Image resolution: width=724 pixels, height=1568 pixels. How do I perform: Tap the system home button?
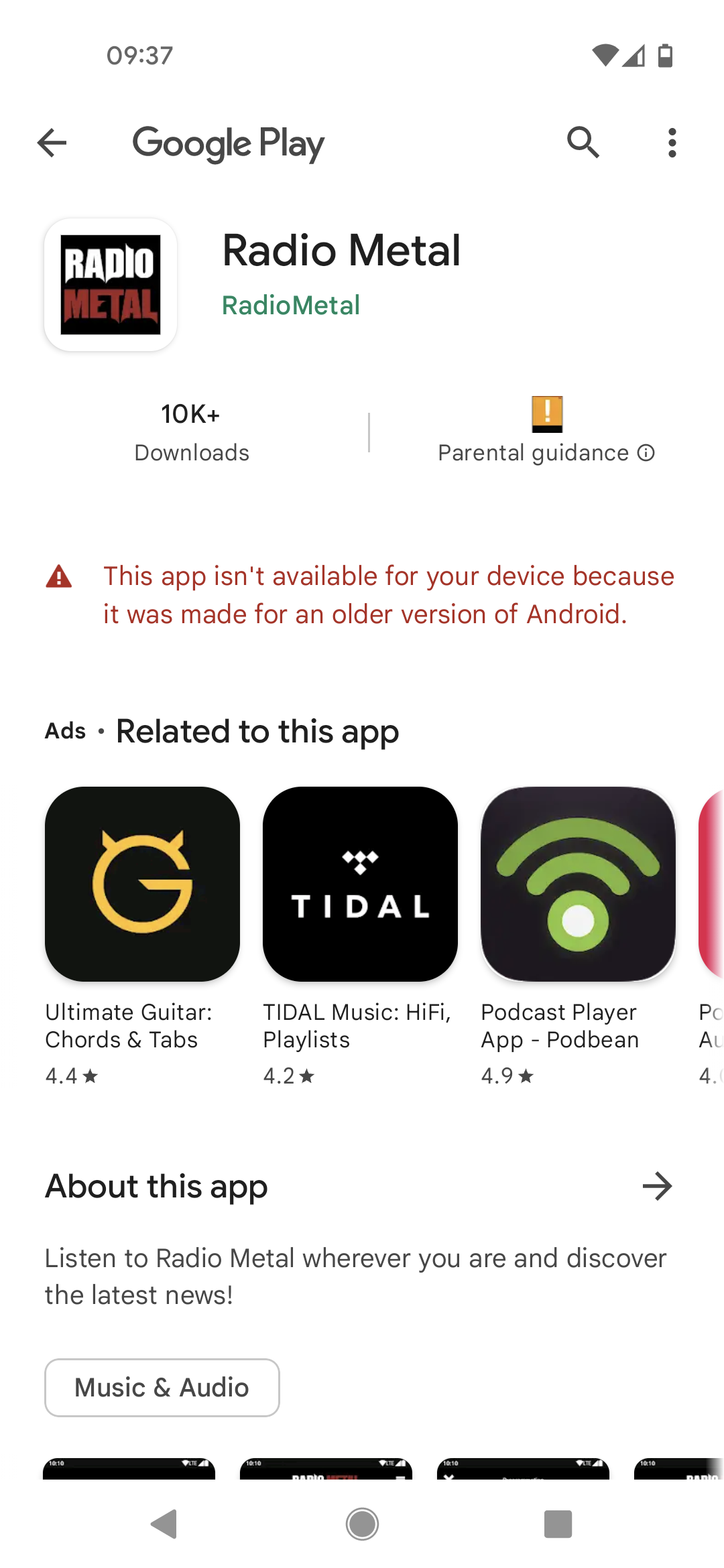(362, 1524)
